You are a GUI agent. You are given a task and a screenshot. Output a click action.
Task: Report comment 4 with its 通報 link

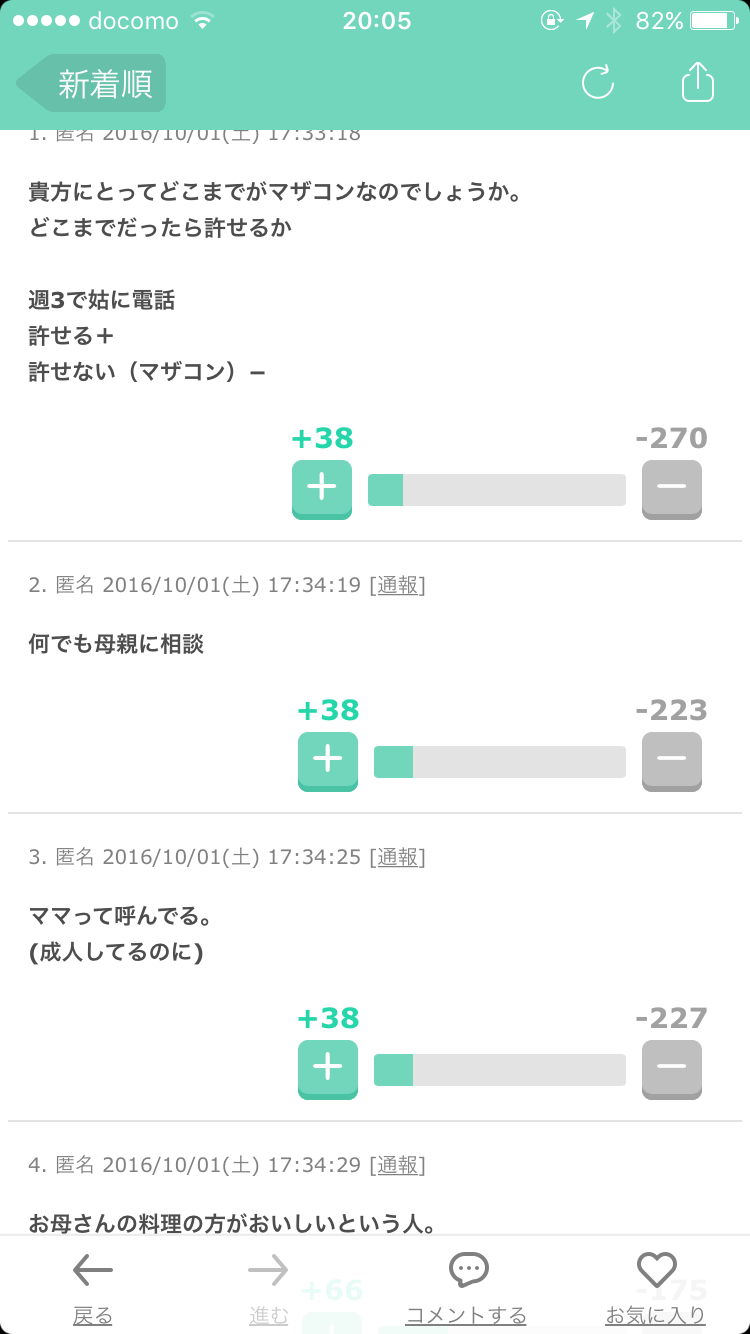(x=397, y=1165)
